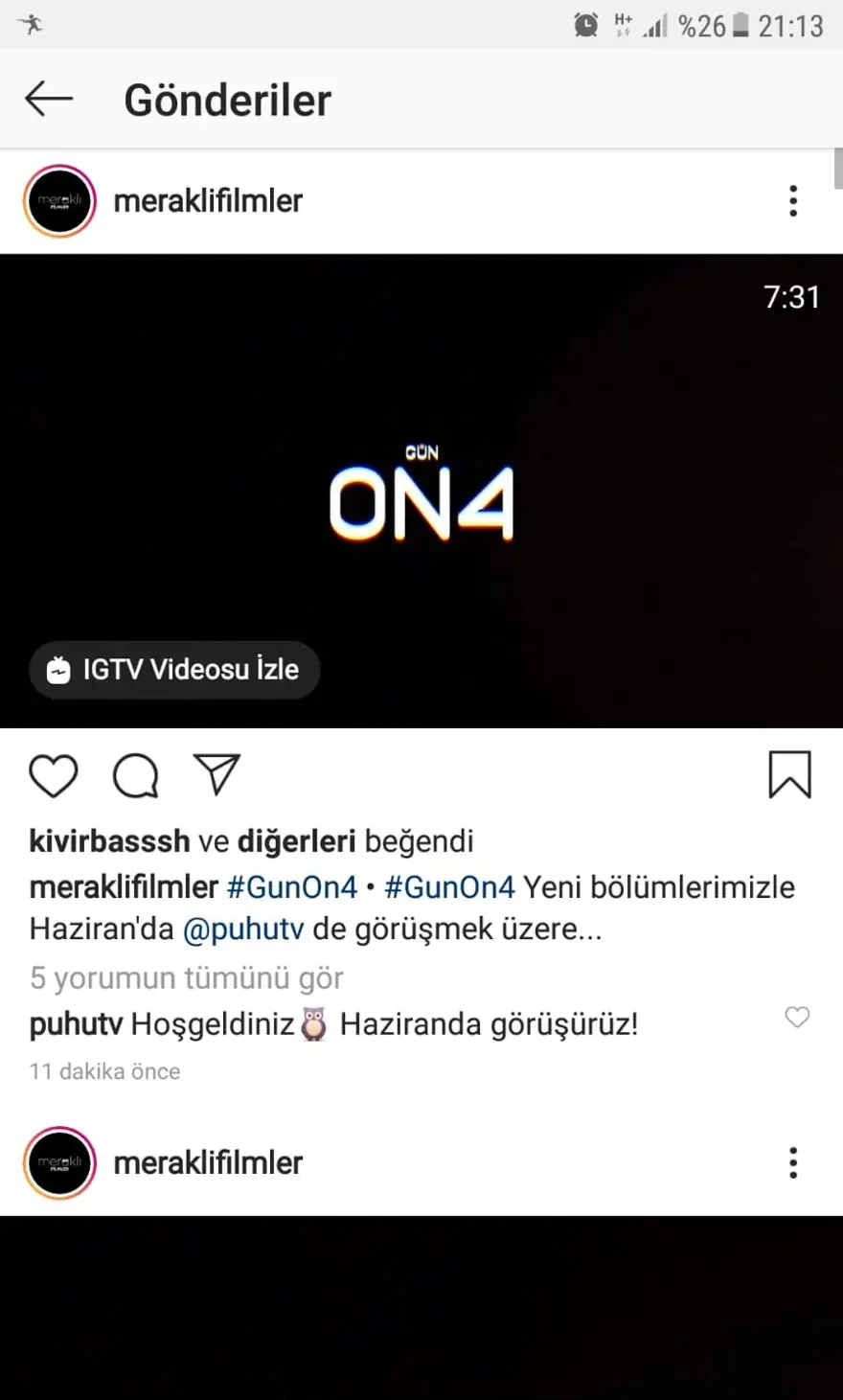
Task: Open the @puhutv mention in caption
Action: (x=243, y=929)
